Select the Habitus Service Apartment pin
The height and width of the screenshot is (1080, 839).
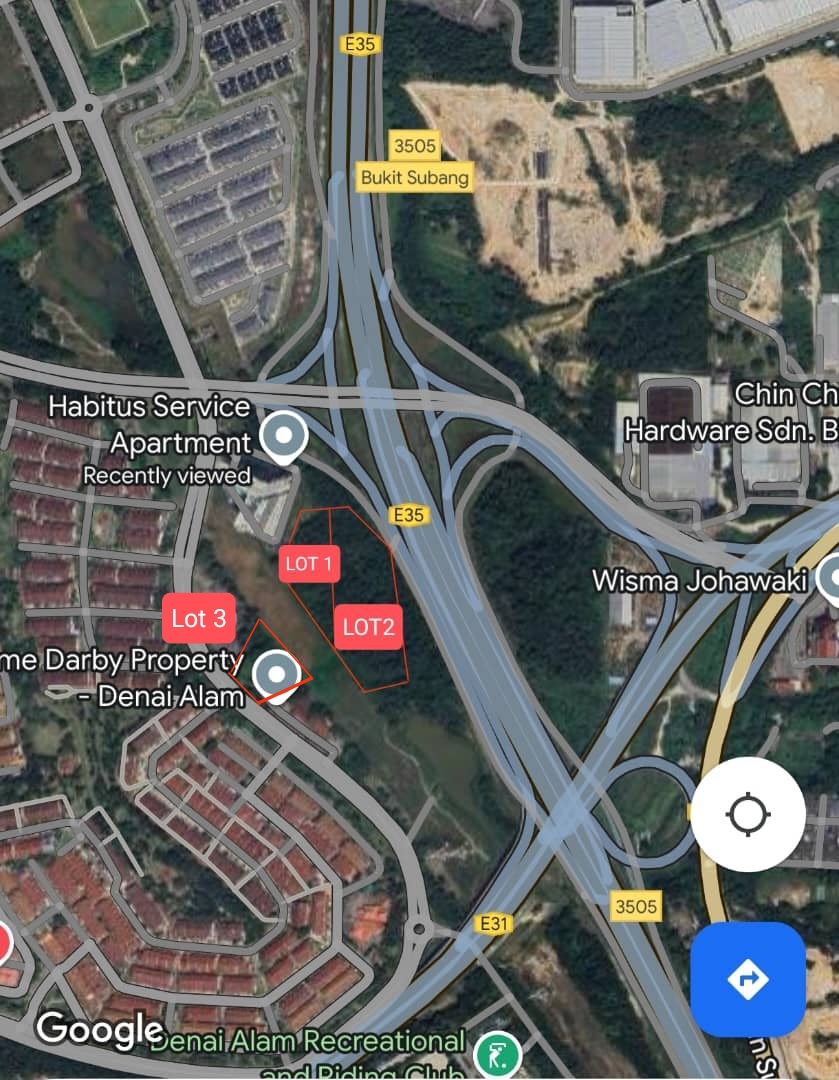coord(284,436)
